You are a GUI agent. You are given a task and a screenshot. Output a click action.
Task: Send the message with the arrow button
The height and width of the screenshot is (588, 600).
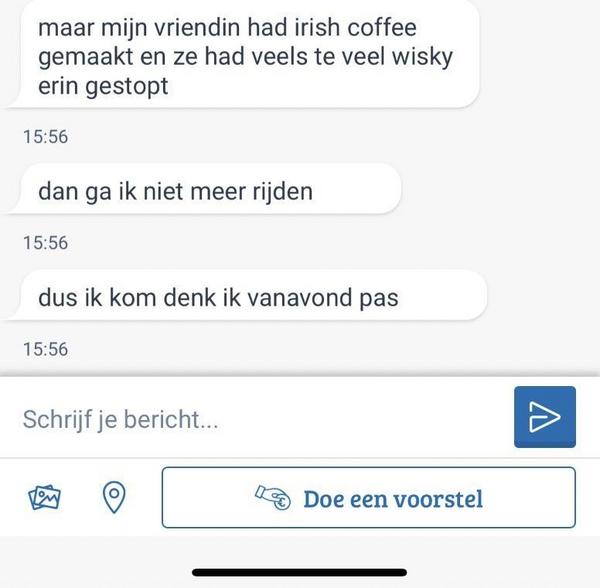pos(545,417)
